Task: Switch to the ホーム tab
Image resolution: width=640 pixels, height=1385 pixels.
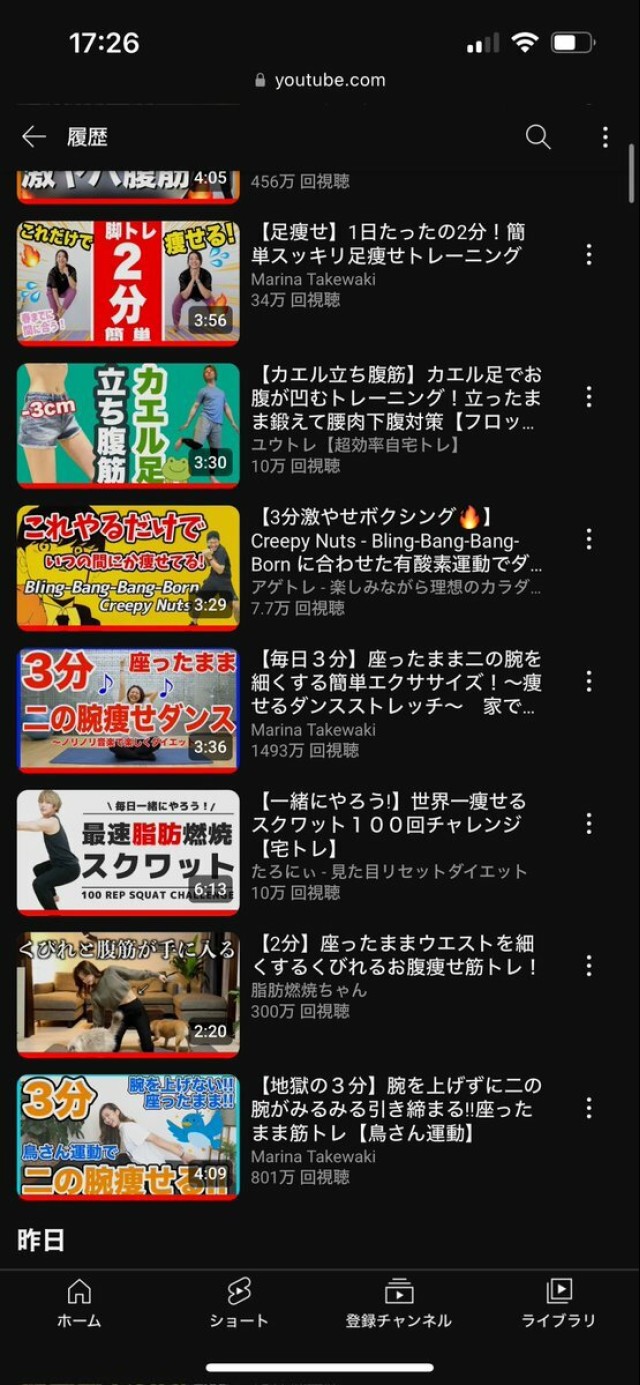Action: click(79, 1303)
